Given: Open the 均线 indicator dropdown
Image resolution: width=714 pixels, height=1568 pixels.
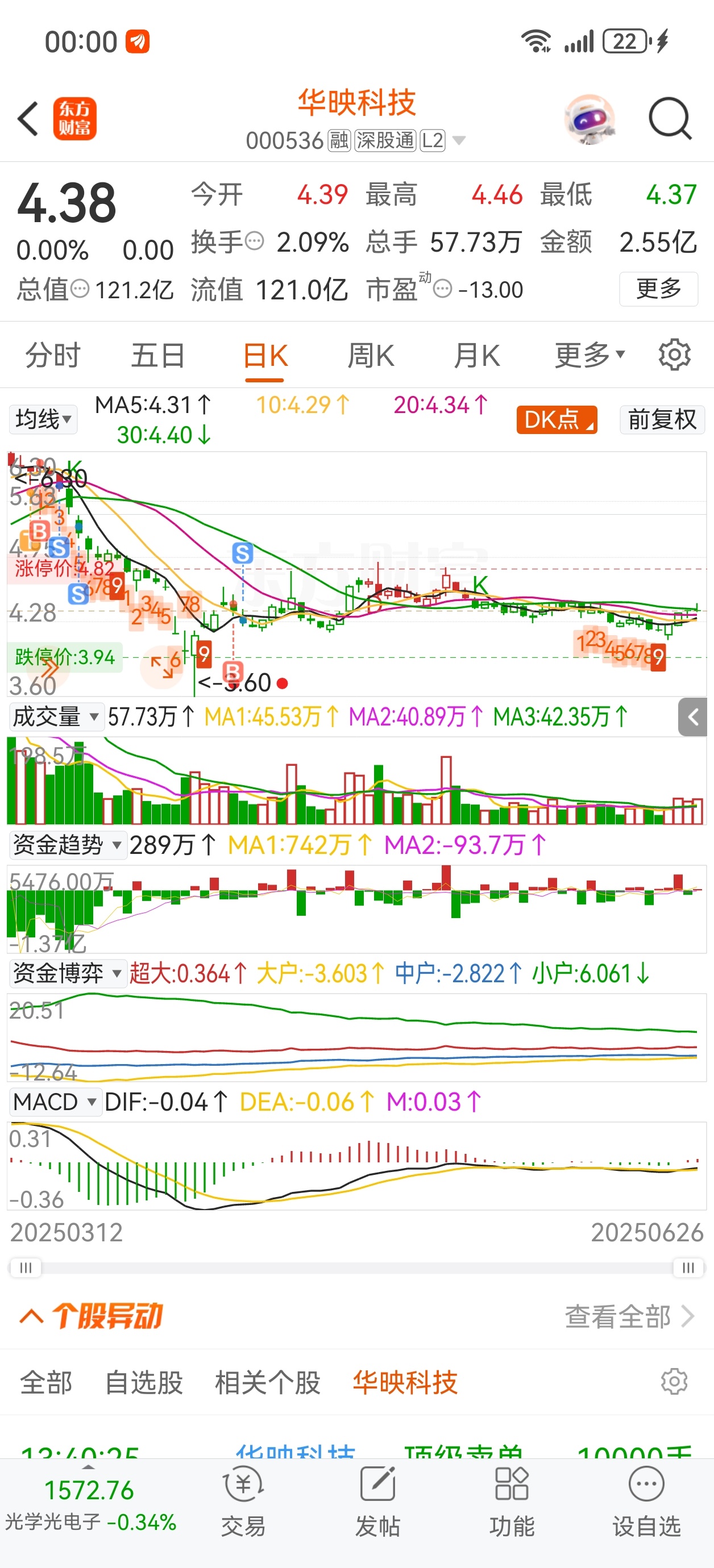Looking at the screenshot, I should click(43, 419).
